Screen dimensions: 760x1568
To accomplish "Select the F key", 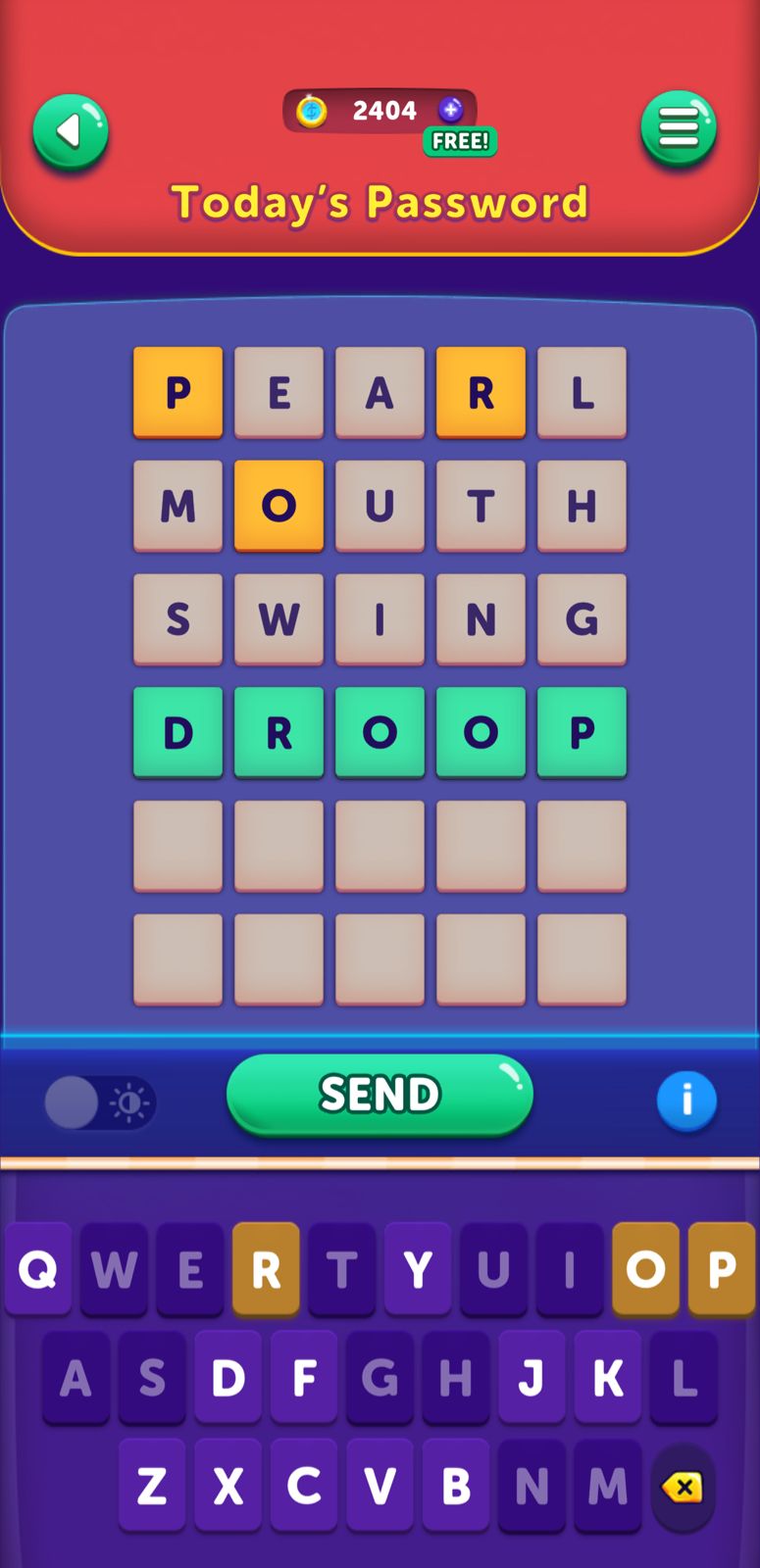I will pos(304,1378).
